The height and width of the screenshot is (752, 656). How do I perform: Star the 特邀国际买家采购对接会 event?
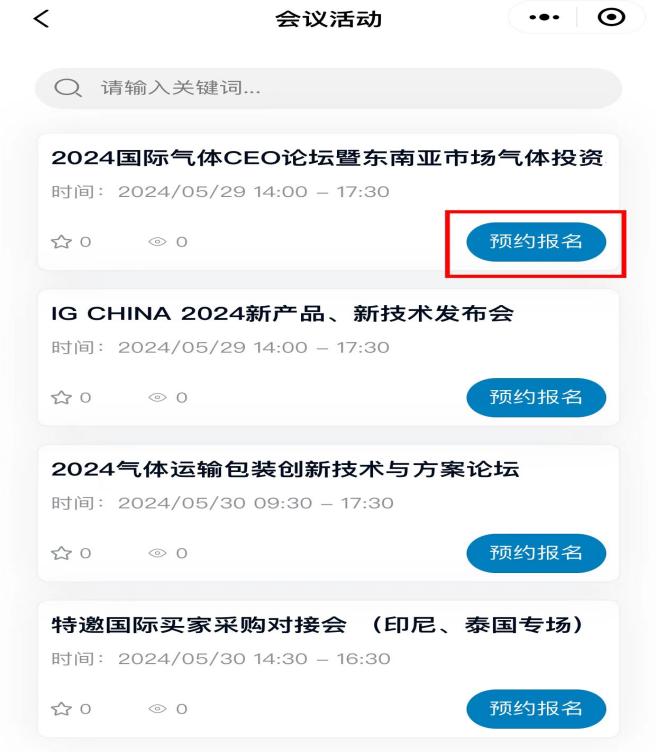coord(61,709)
